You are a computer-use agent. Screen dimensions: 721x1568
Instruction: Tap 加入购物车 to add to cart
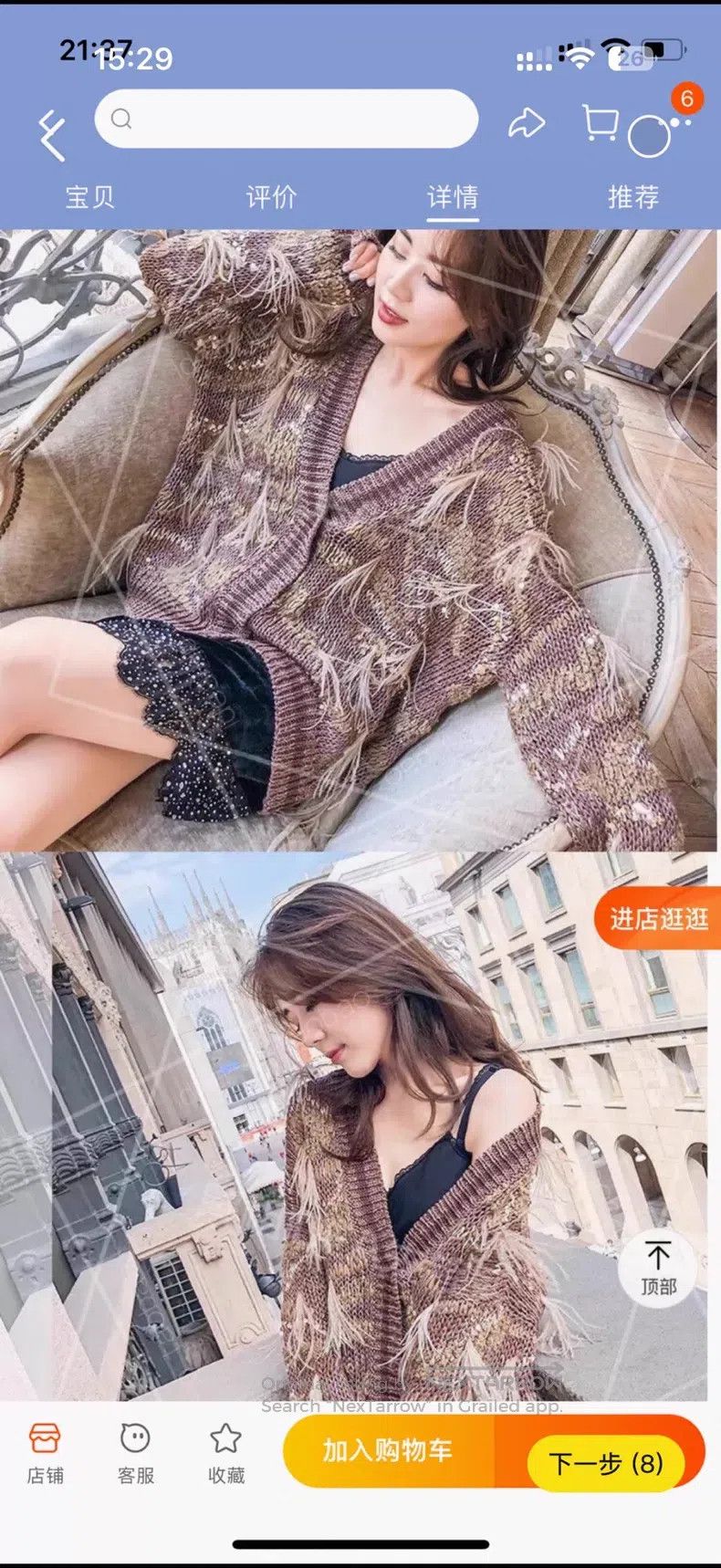coord(388,1450)
